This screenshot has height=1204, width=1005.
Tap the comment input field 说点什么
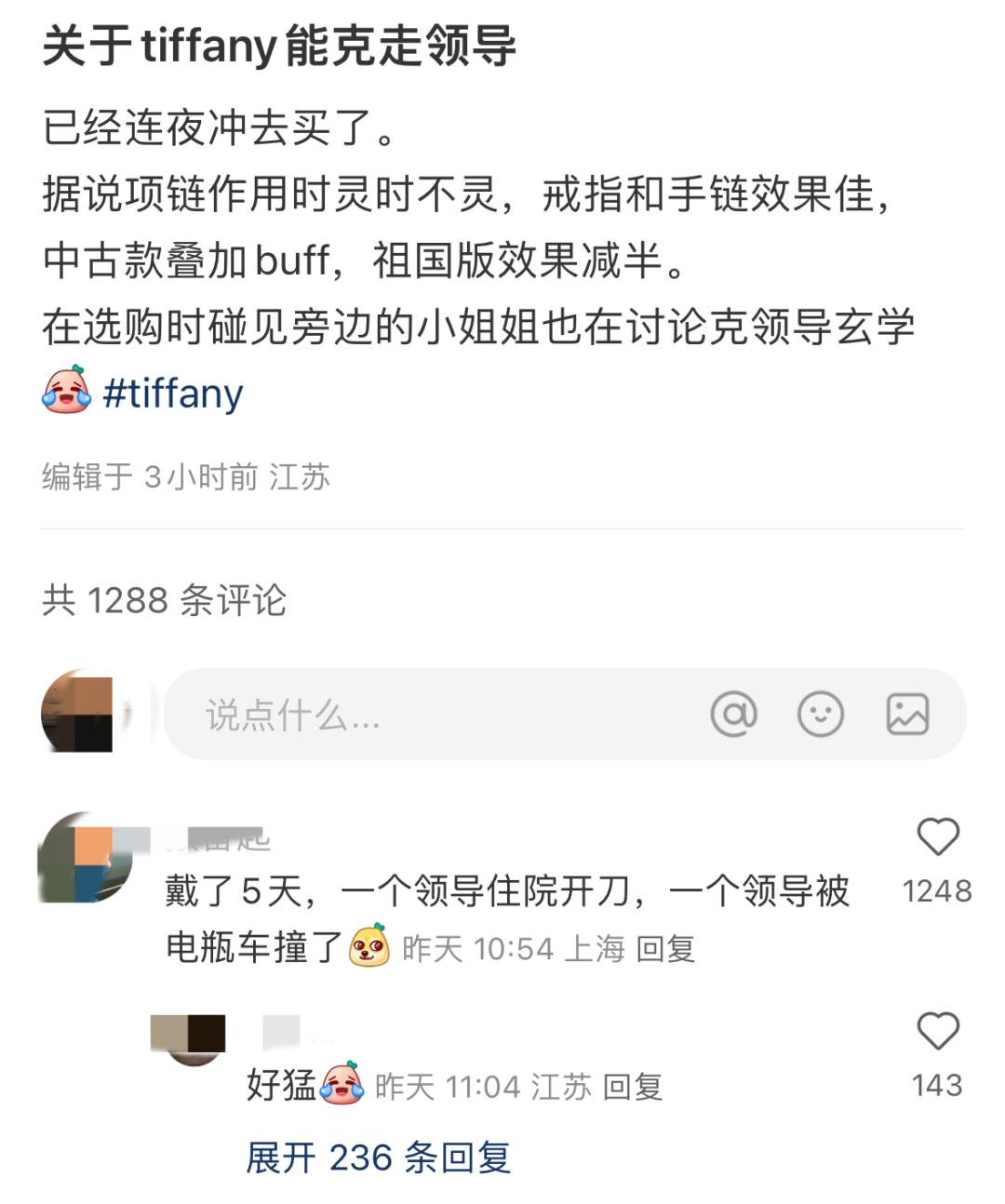tap(419, 715)
